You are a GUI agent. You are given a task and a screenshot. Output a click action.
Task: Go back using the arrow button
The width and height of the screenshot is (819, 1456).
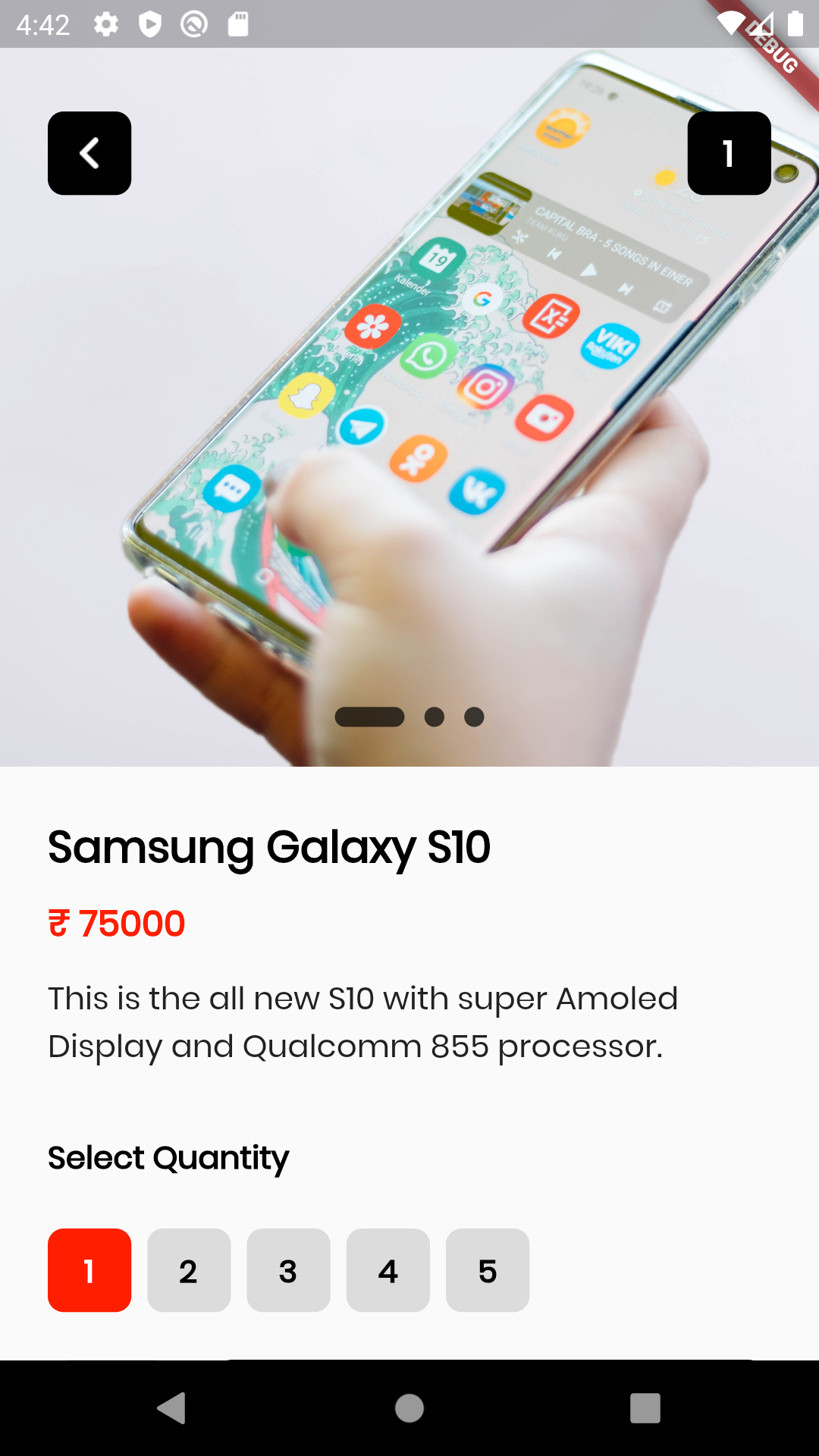click(x=89, y=153)
